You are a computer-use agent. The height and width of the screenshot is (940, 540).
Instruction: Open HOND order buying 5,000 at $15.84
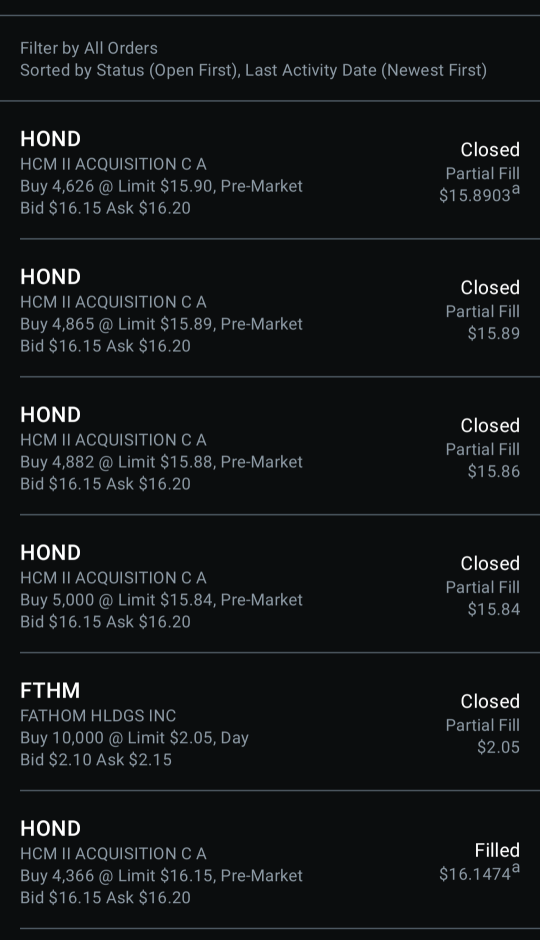coord(270,584)
